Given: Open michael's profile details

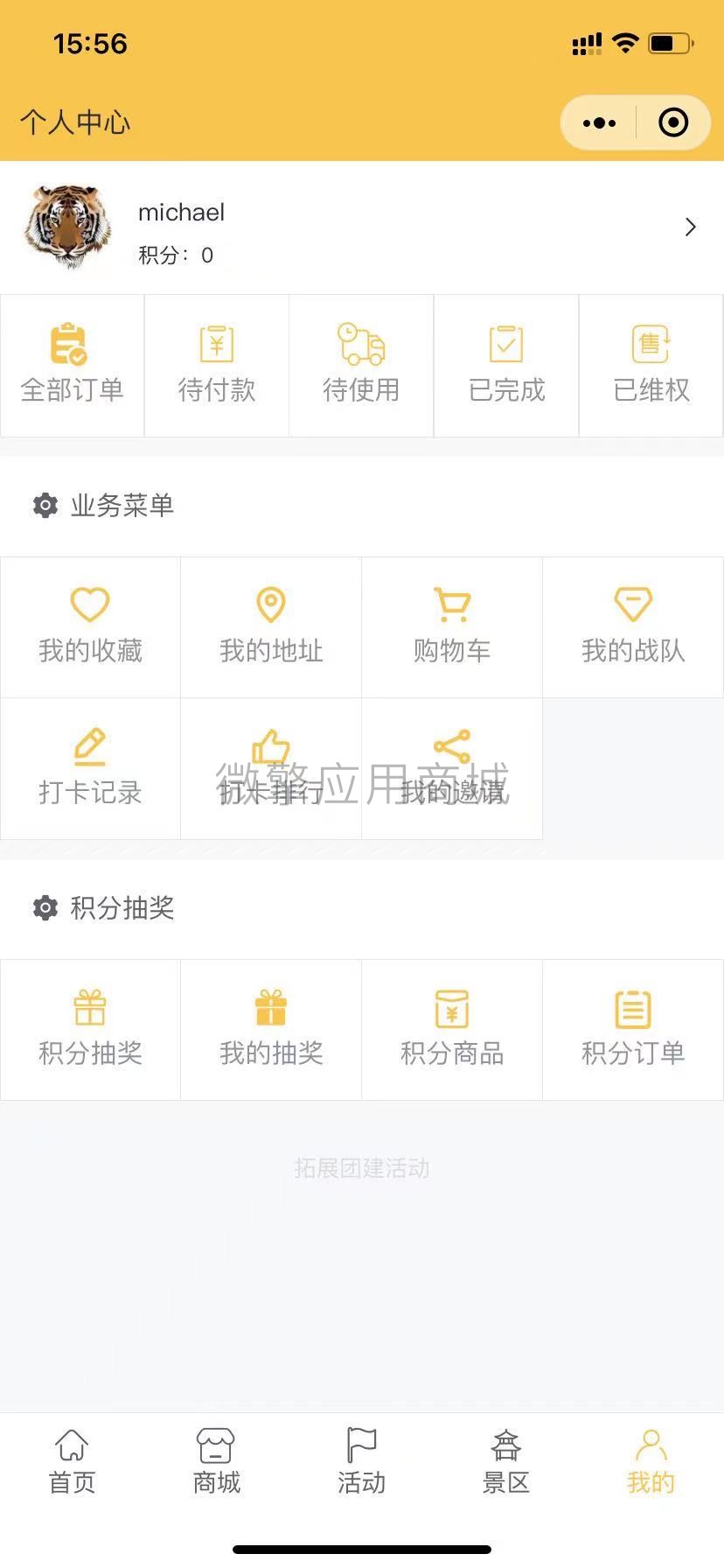Looking at the screenshot, I should click(362, 228).
